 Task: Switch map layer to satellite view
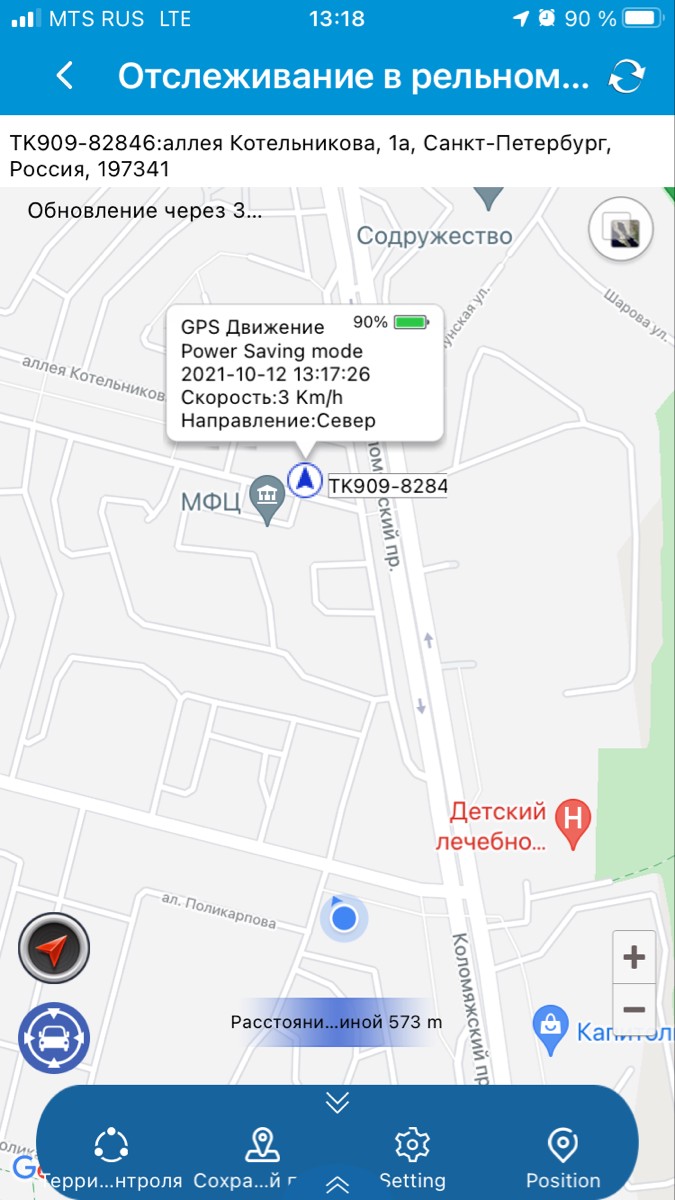(x=621, y=230)
